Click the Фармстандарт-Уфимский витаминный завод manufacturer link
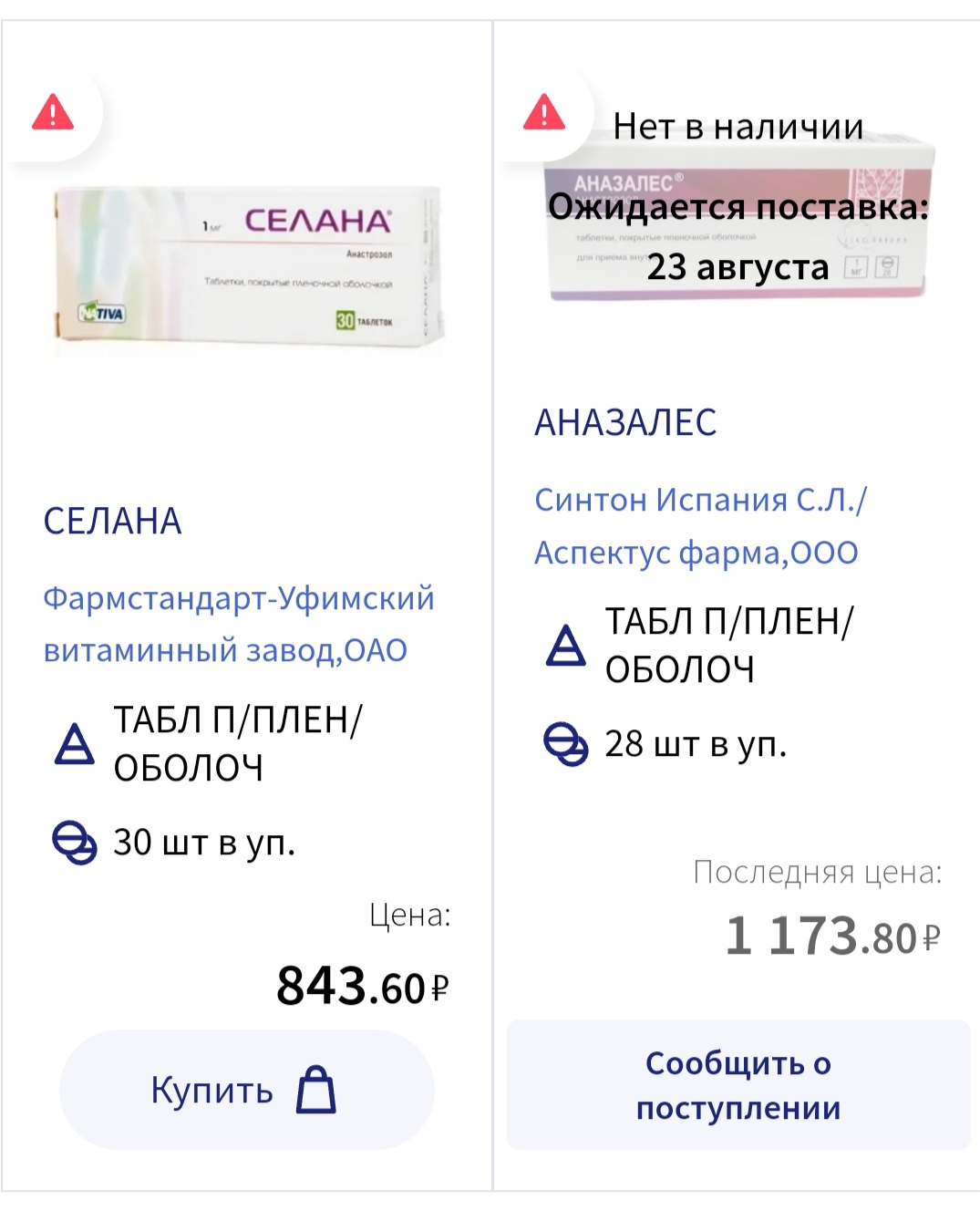The height and width of the screenshot is (1211, 980). click(x=239, y=624)
